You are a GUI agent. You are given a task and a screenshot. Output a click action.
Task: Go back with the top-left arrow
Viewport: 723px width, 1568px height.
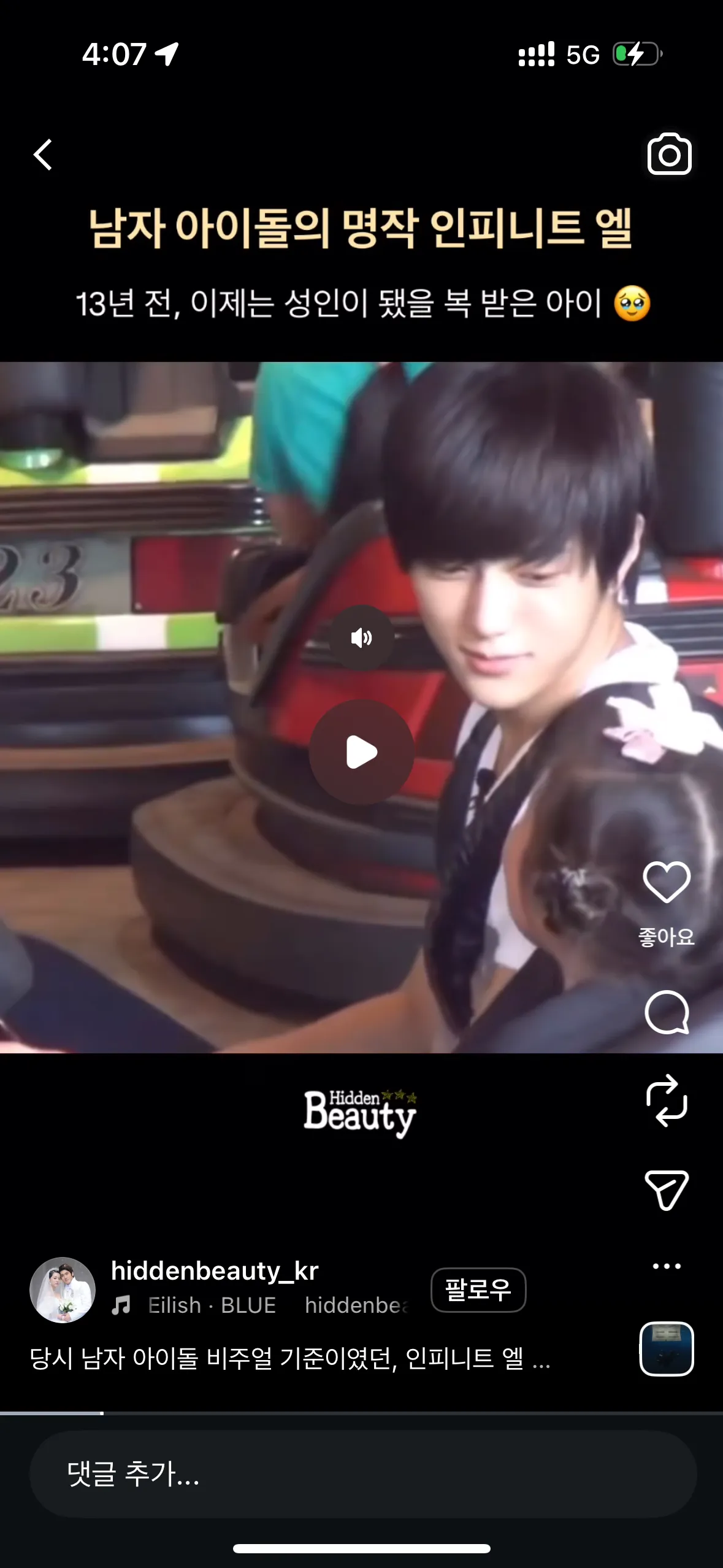(42, 154)
